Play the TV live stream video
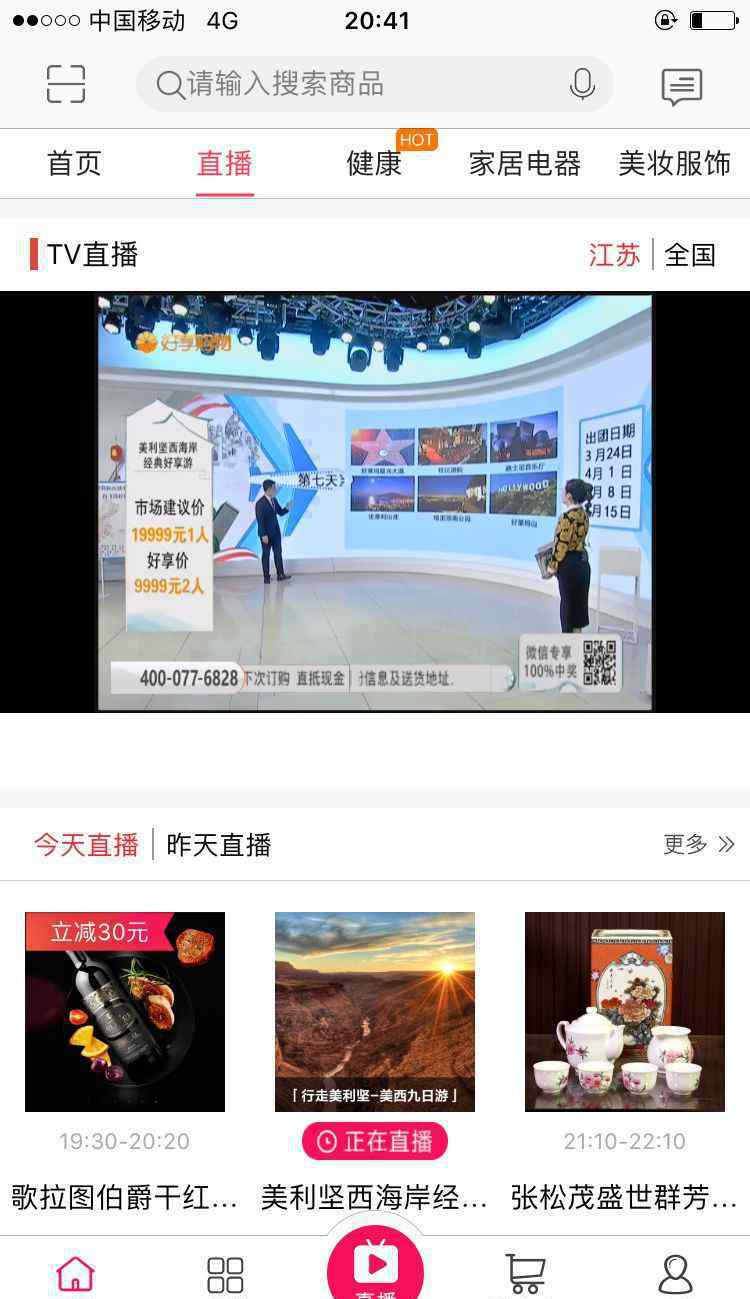This screenshot has height=1299, width=750. pos(375,502)
